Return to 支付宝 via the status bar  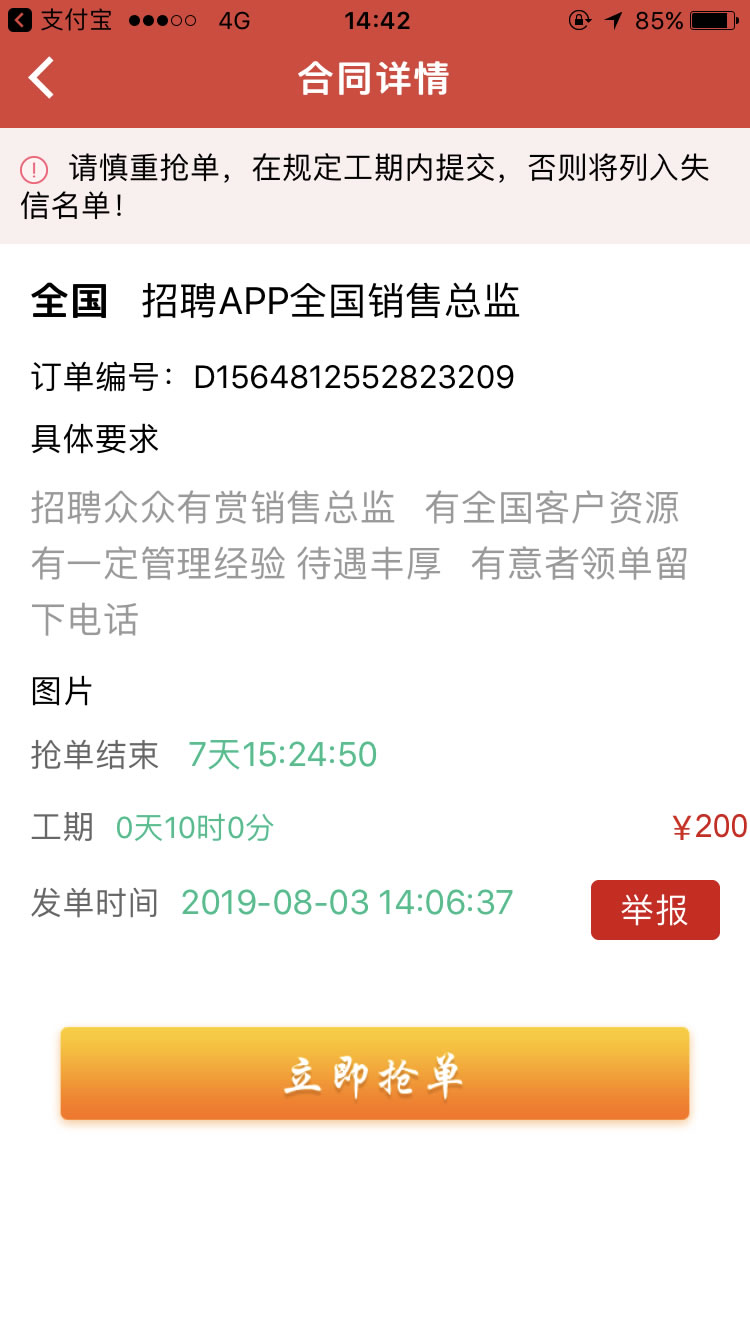pos(60,20)
